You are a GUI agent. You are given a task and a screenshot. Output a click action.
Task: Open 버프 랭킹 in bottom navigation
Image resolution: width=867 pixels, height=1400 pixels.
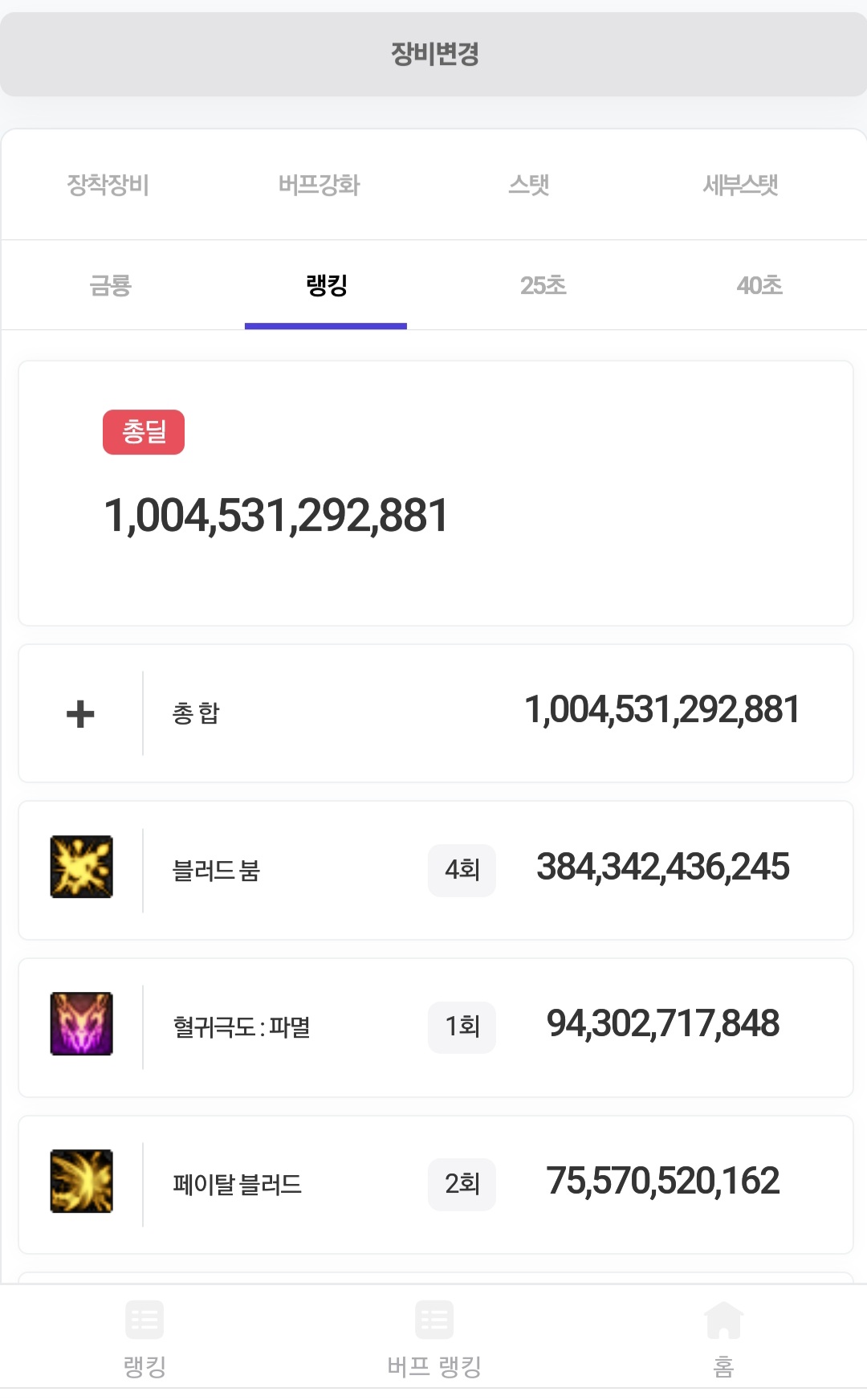[x=434, y=1338]
